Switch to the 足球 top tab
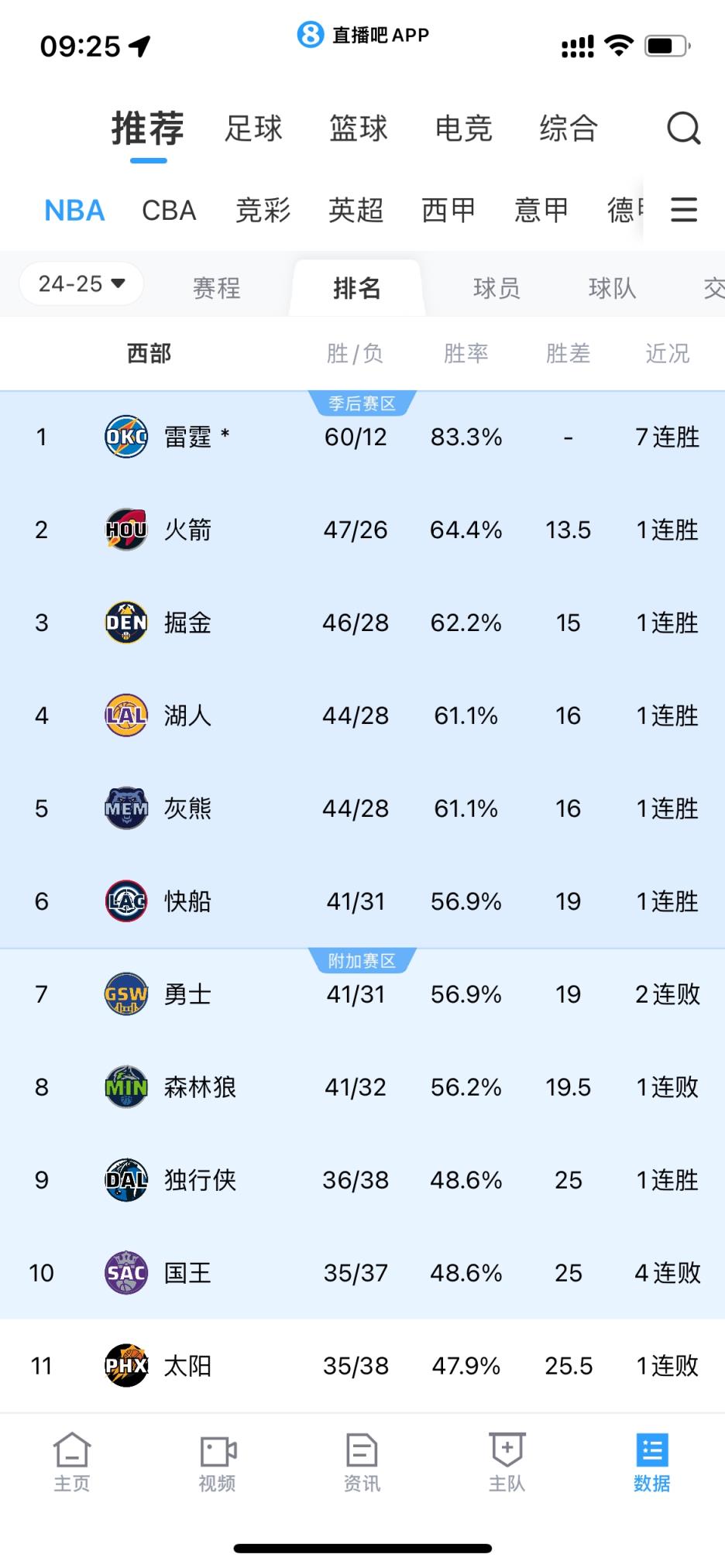The image size is (725, 1568). pos(254,129)
